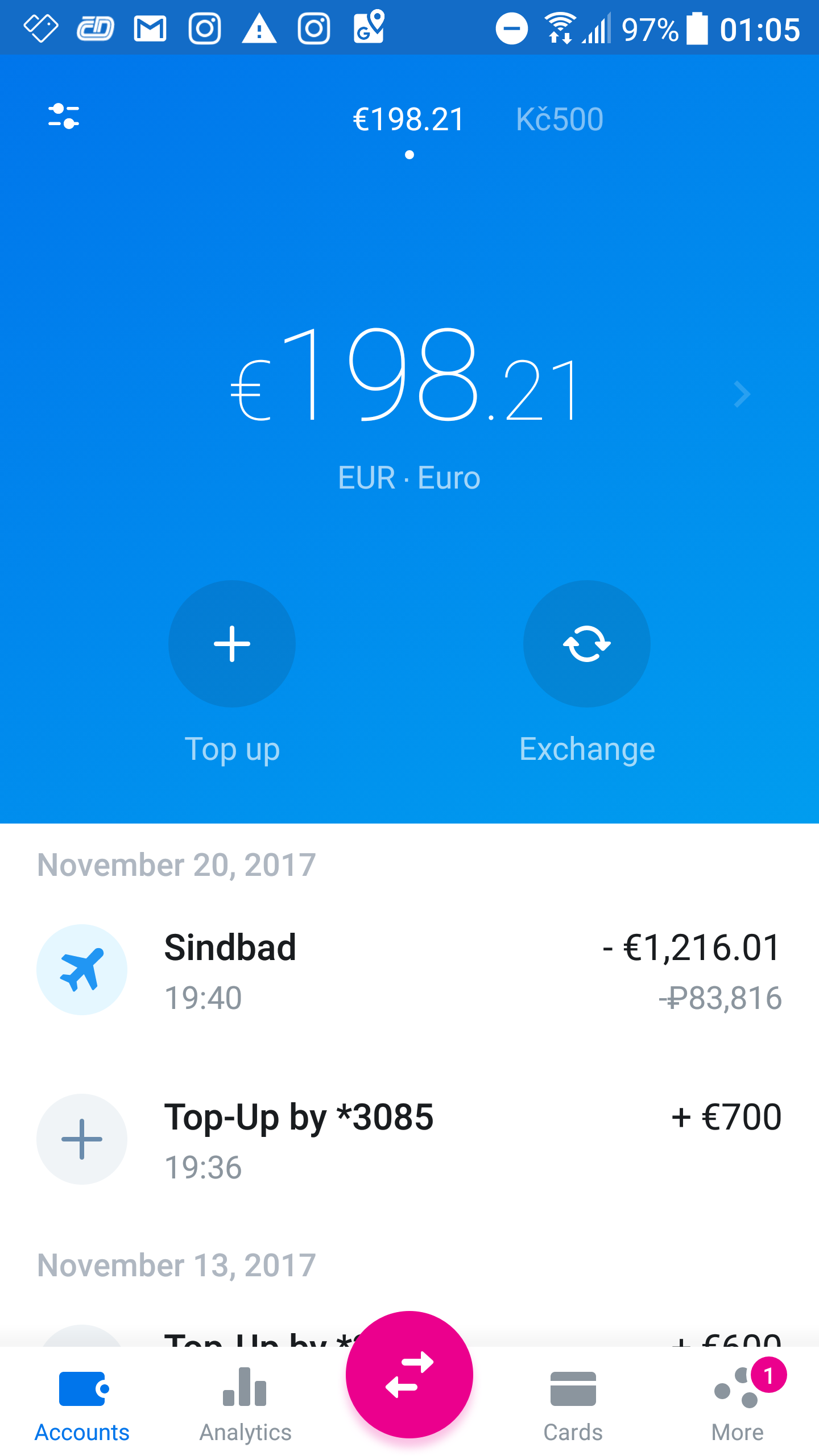The height and width of the screenshot is (1456, 819).
Task: Open the account settings sliders icon
Action: (64, 117)
